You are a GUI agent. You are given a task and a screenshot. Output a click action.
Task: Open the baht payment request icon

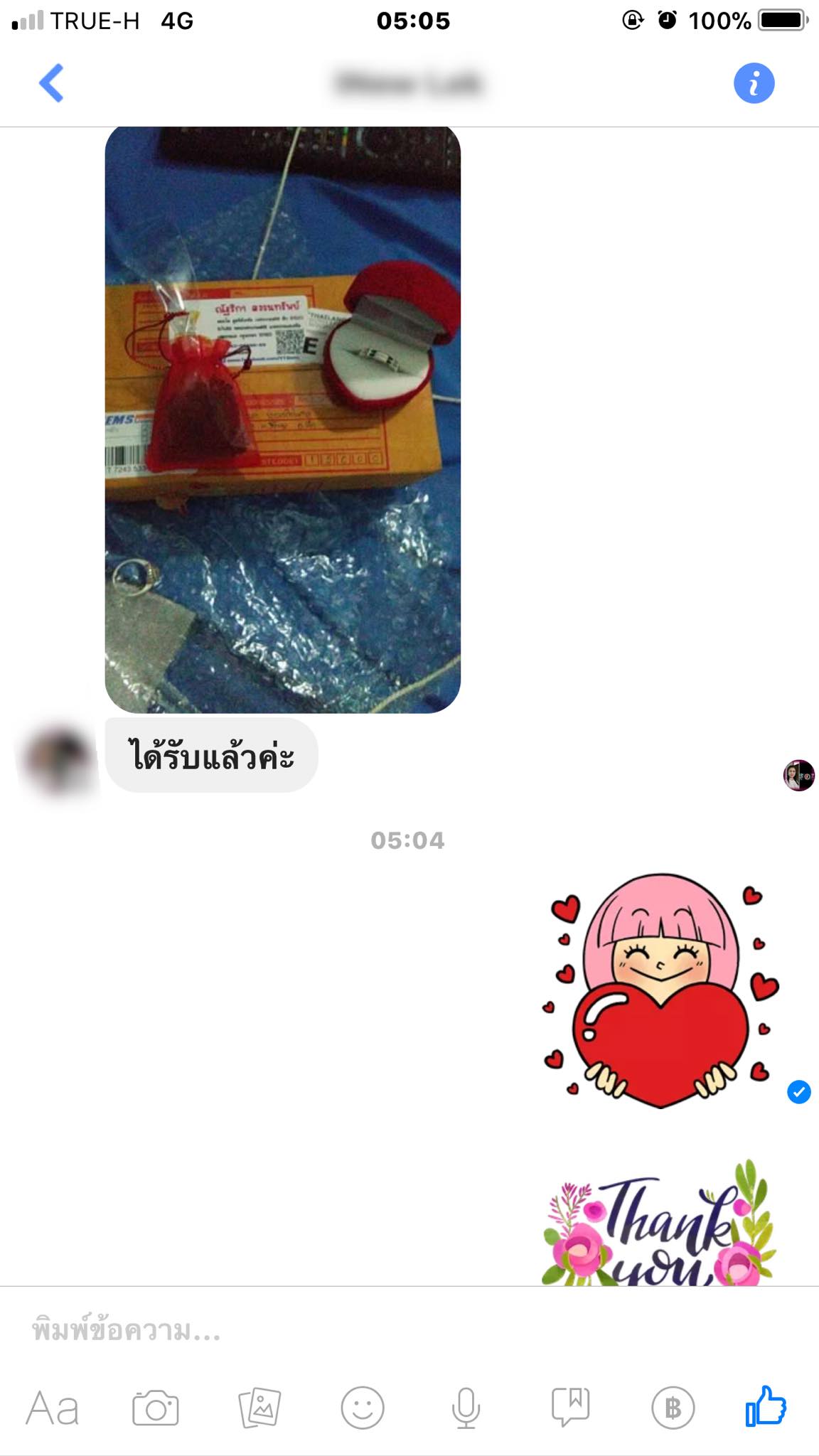[673, 1408]
